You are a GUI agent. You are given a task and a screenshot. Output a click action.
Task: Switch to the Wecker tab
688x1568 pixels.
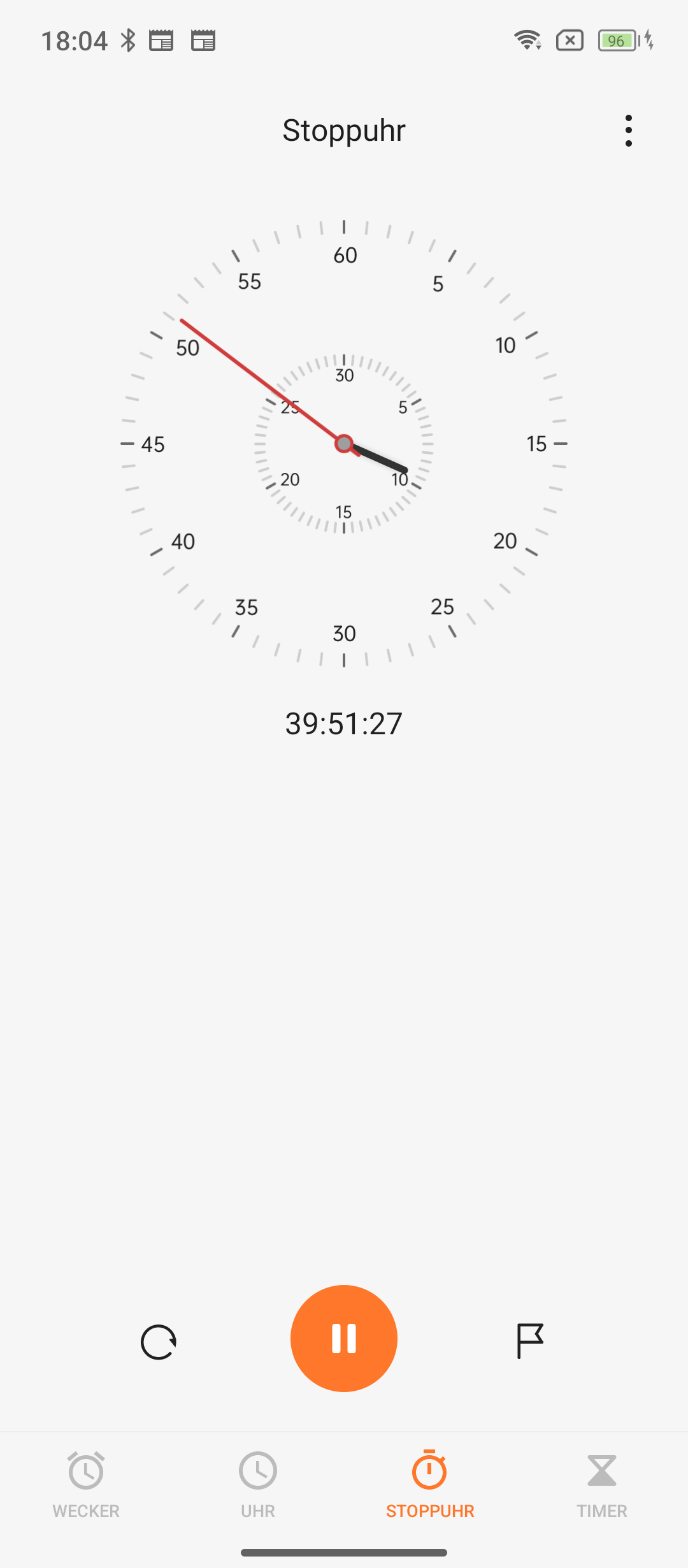(x=86, y=1485)
